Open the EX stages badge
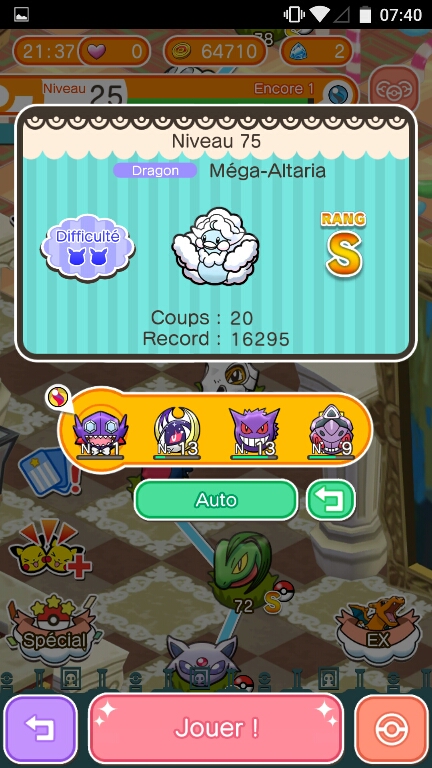The width and height of the screenshot is (432, 768). pyautogui.click(x=378, y=630)
